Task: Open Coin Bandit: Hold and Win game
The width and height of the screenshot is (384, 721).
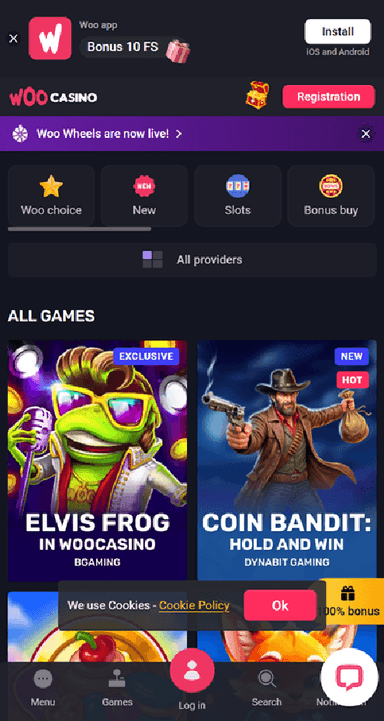Action: (287, 461)
